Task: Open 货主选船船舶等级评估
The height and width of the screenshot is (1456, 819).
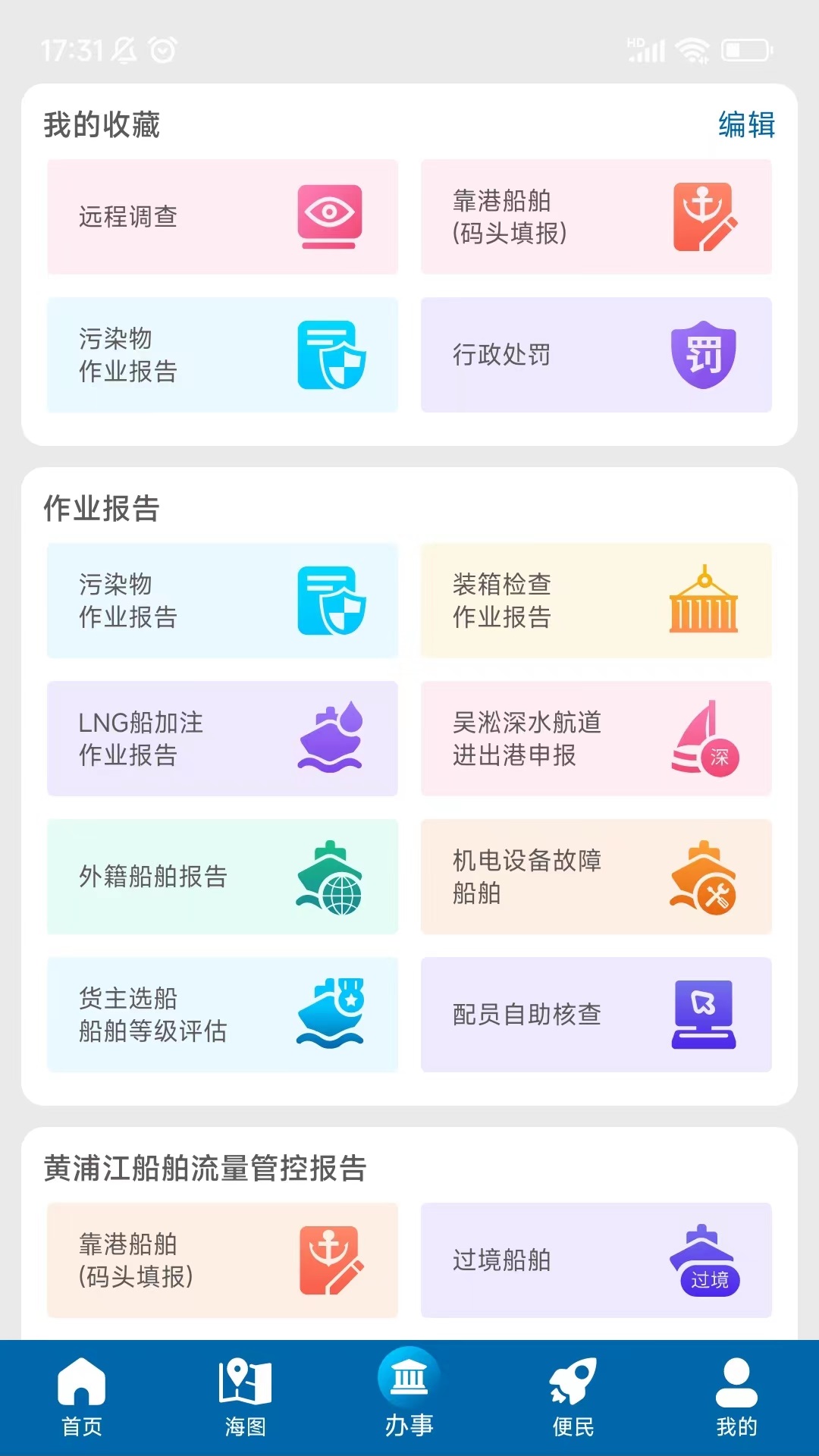Action: tap(222, 1015)
